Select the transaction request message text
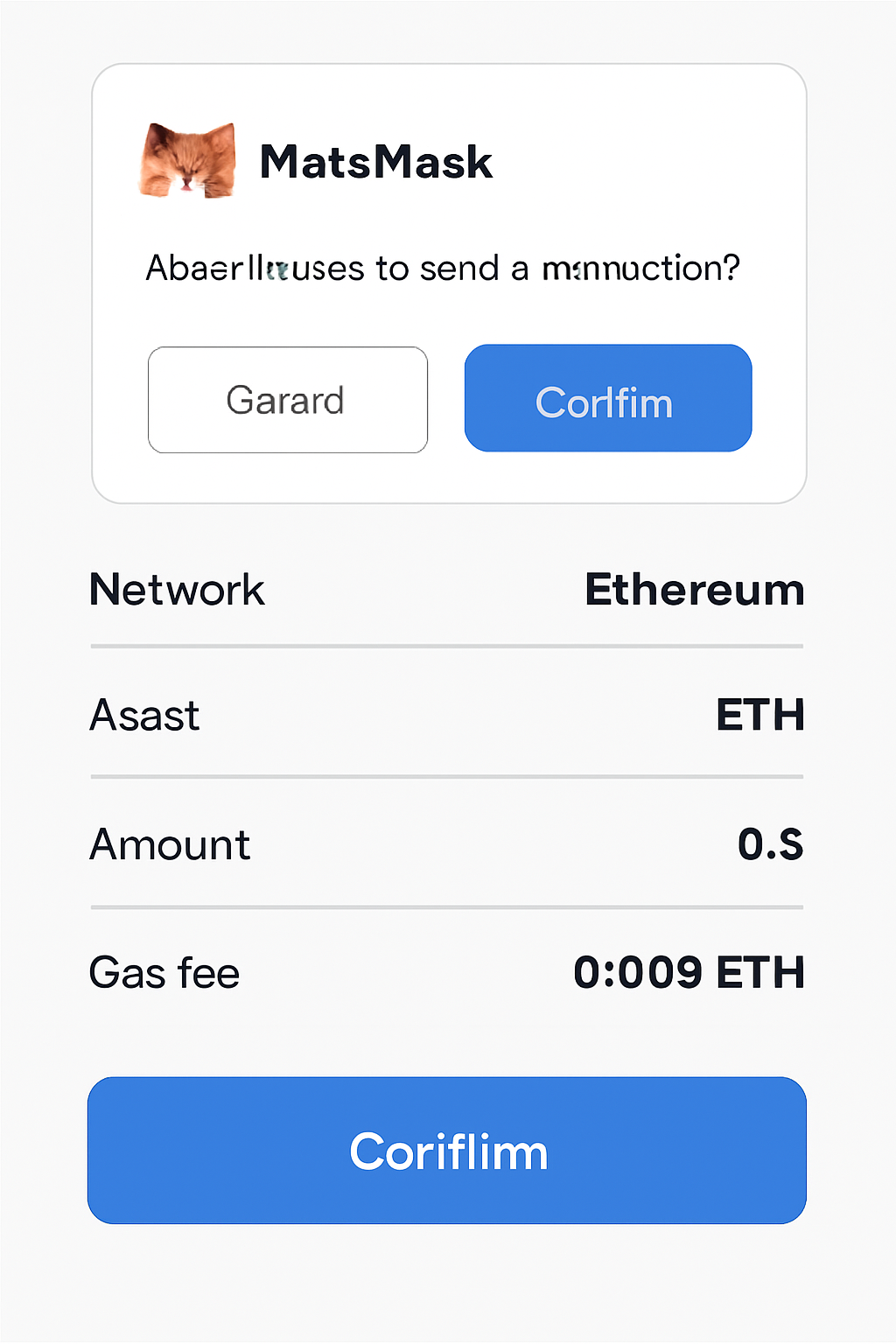The image size is (896, 1344). coord(442,268)
